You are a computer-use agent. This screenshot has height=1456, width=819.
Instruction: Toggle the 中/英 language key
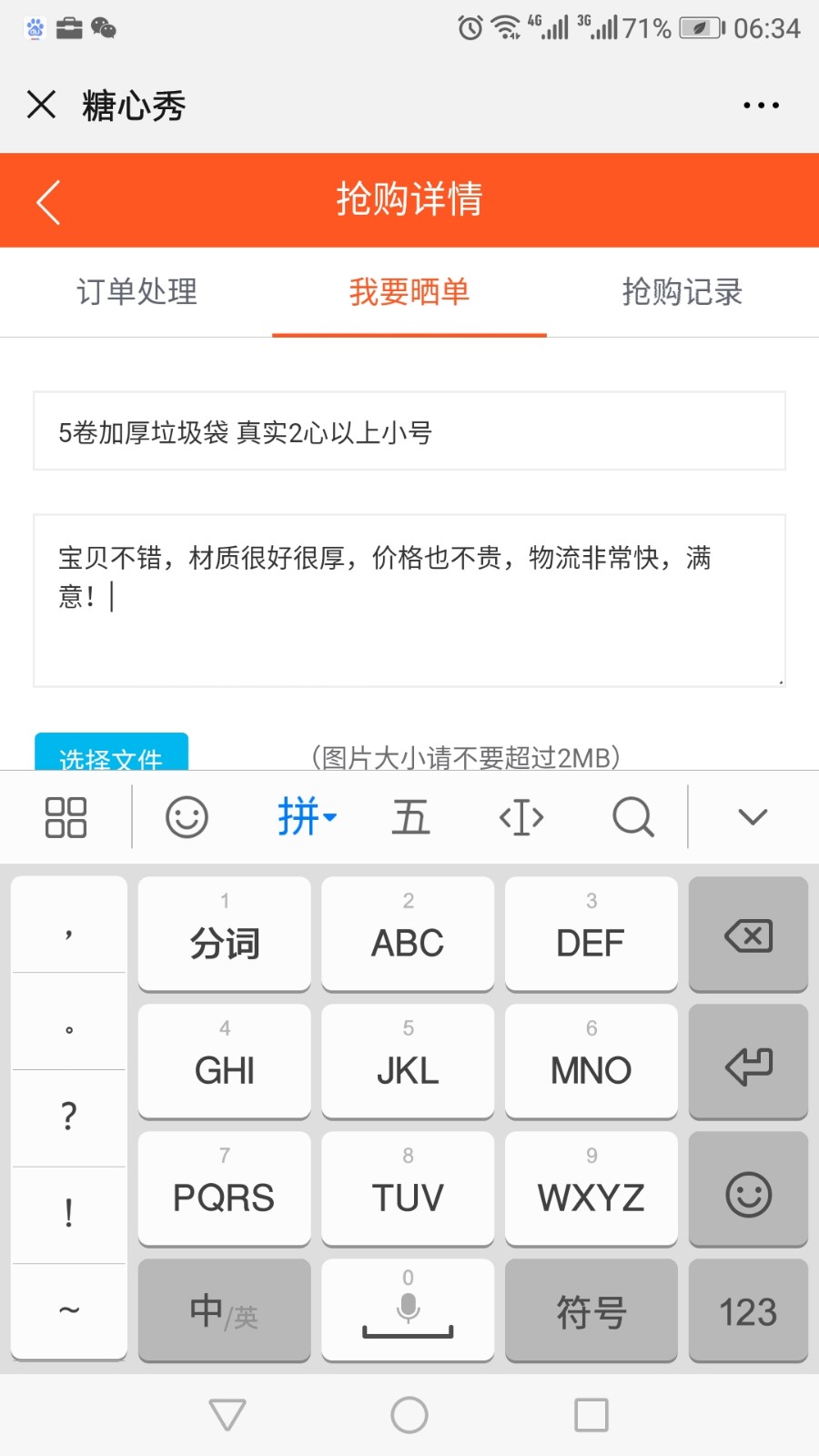tap(224, 1311)
